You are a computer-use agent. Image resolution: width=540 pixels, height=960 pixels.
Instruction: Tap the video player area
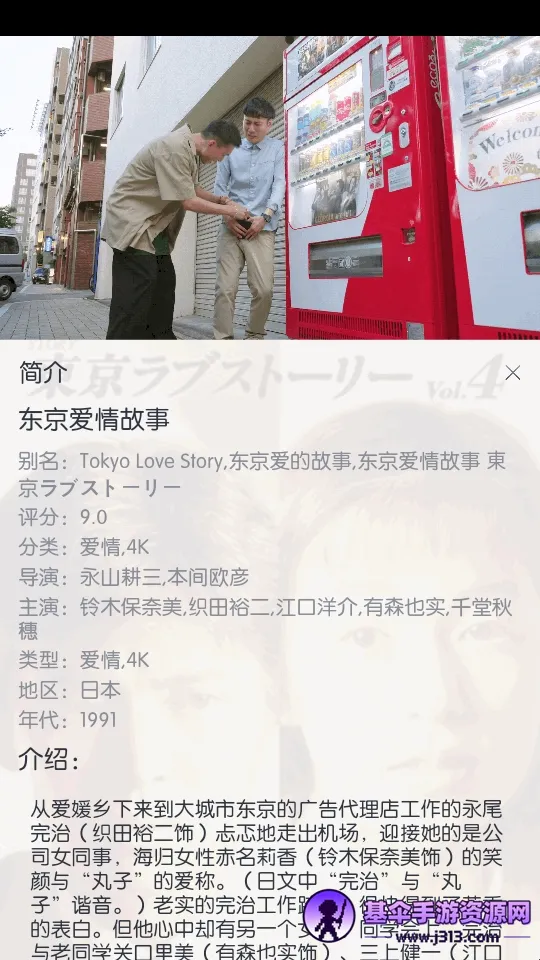click(270, 187)
